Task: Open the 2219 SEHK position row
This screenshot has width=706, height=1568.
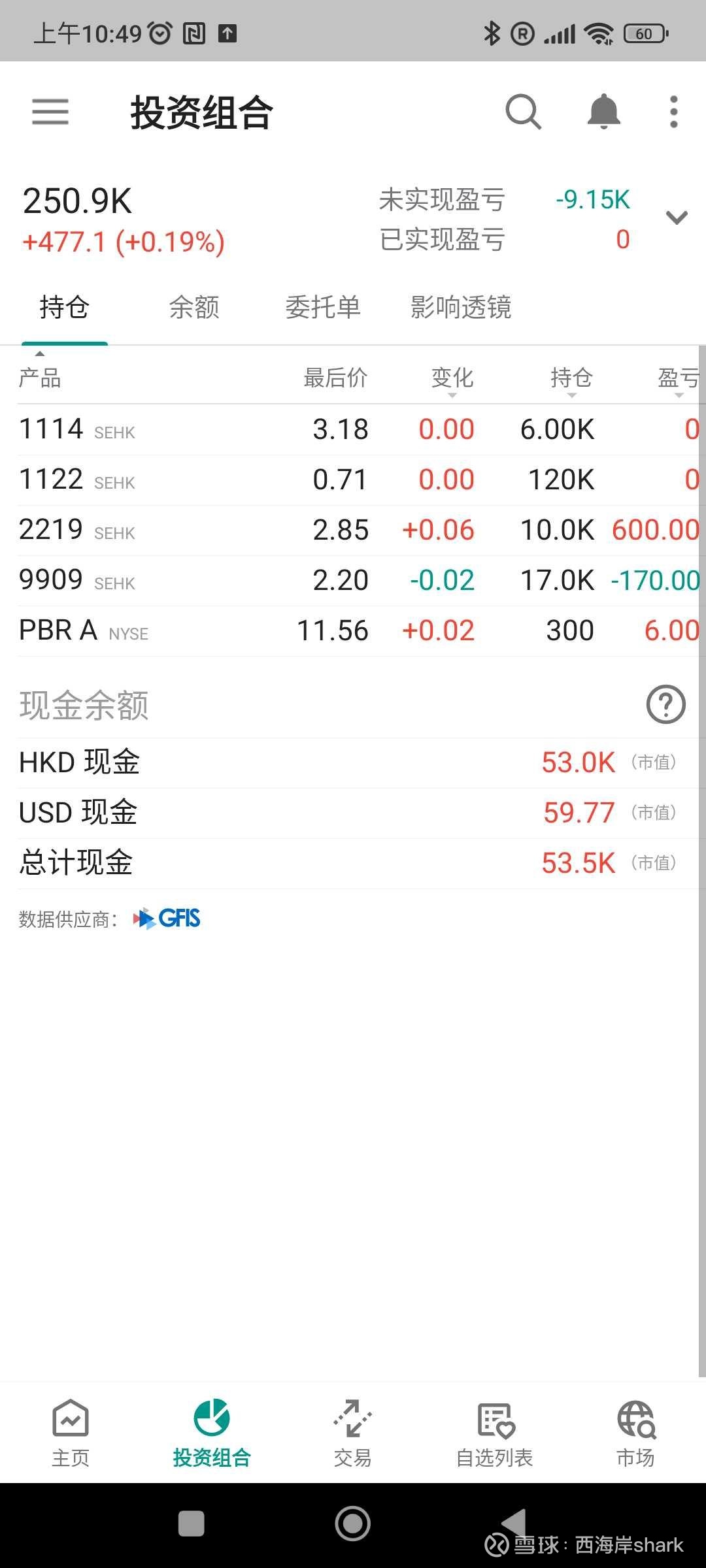Action: 358,530
